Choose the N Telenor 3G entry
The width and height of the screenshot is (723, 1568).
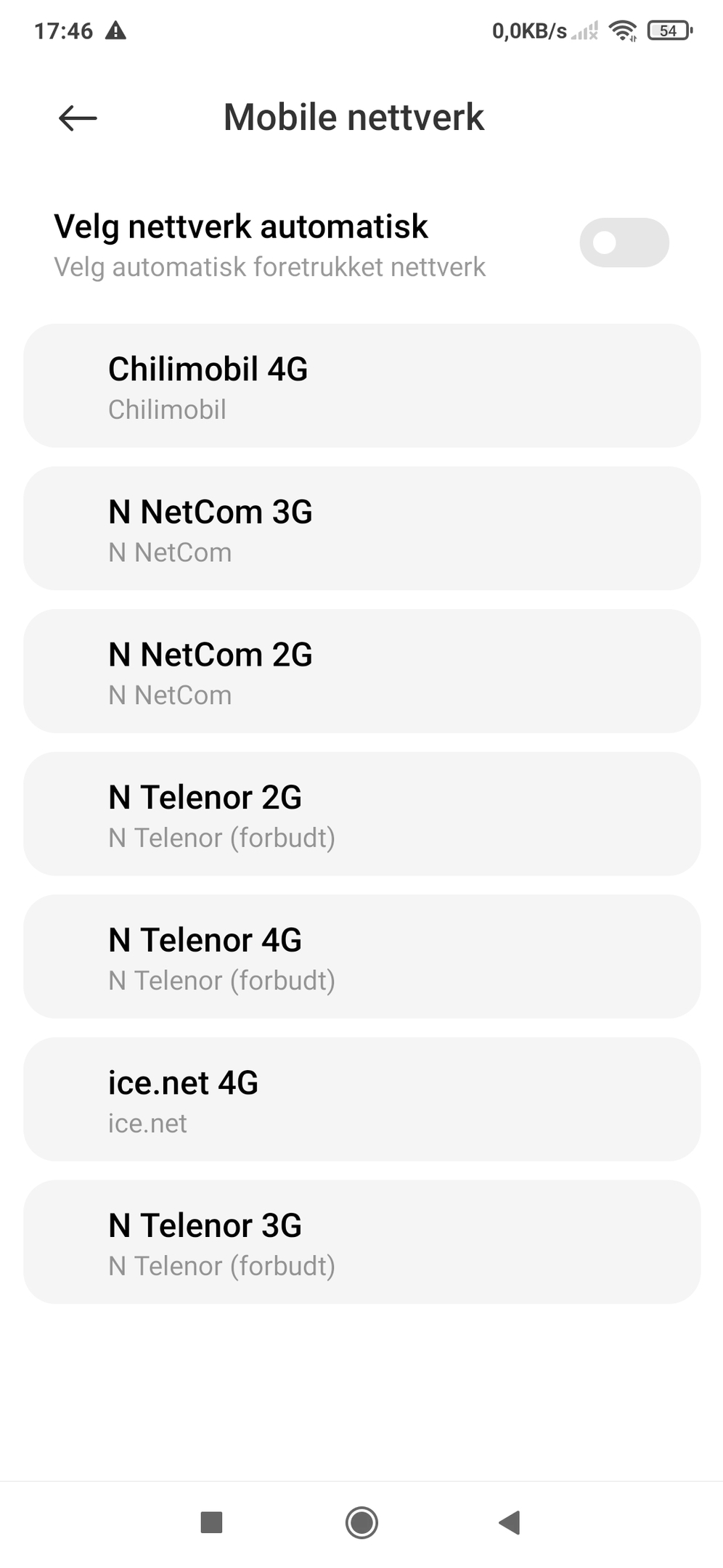[x=361, y=1241]
